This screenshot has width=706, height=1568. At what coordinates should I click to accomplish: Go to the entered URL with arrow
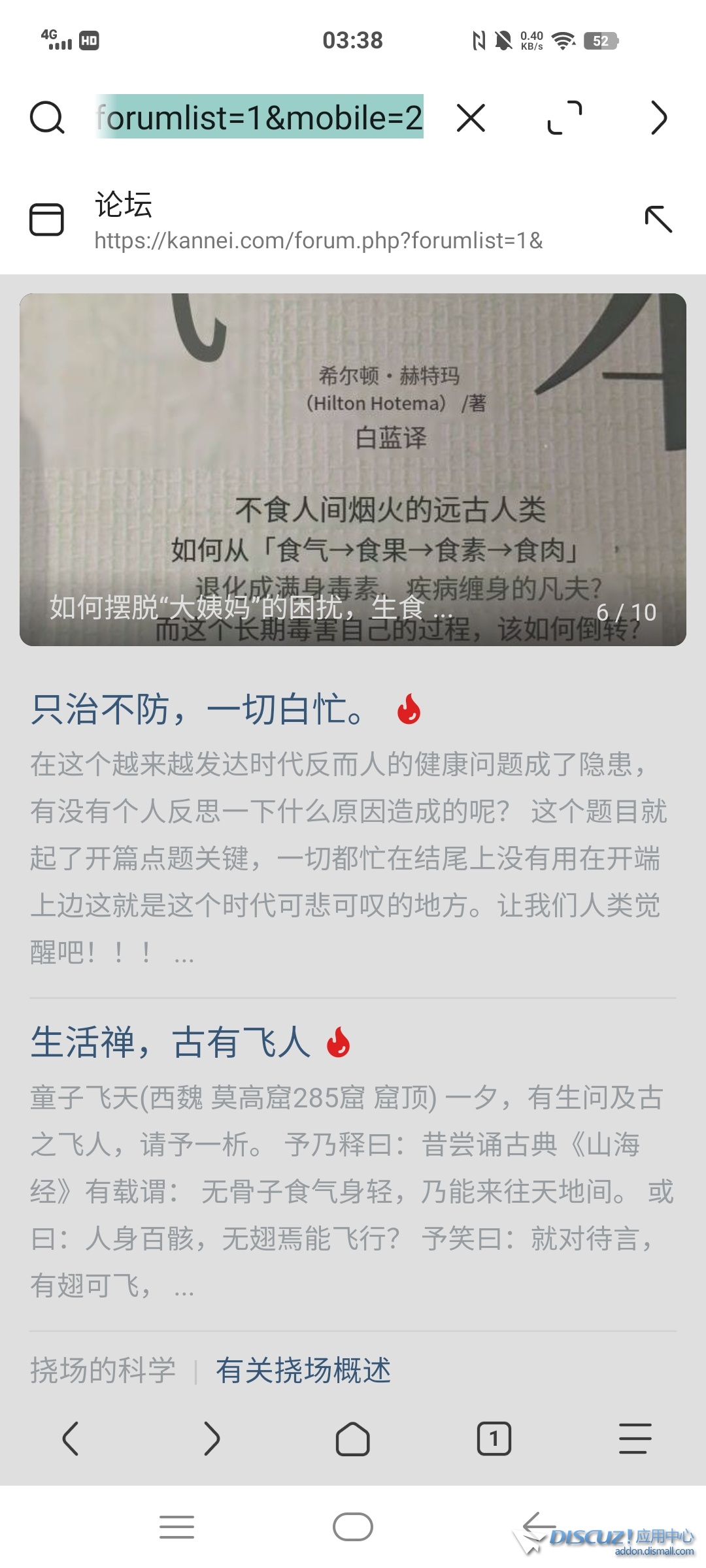(x=659, y=118)
